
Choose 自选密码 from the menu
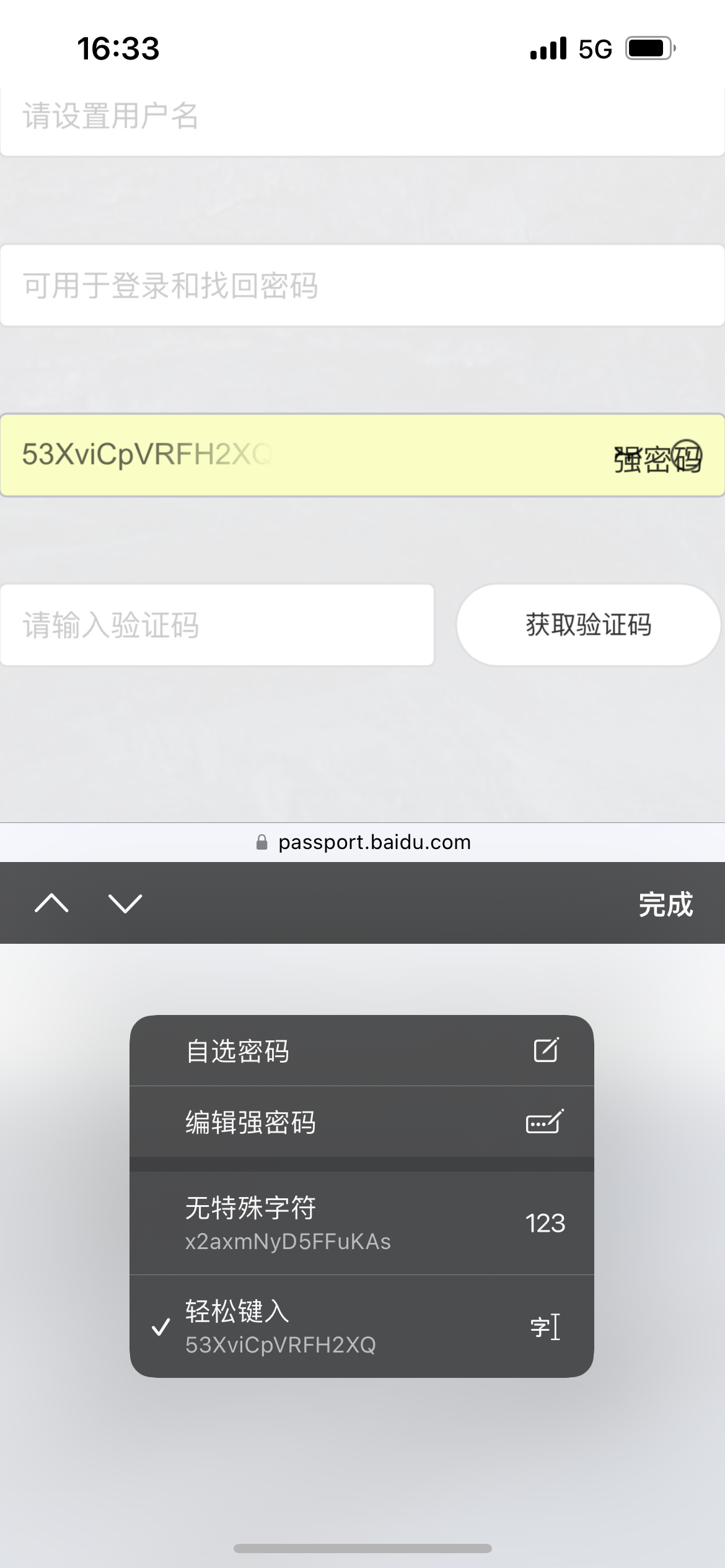[361, 1051]
